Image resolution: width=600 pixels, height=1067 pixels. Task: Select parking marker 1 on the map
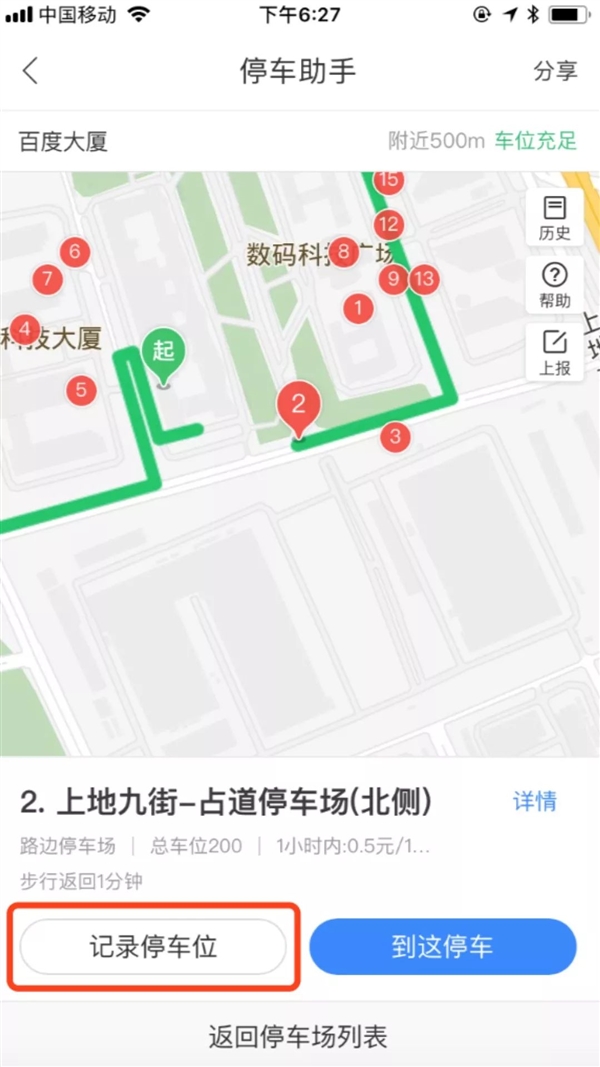(357, 308)
